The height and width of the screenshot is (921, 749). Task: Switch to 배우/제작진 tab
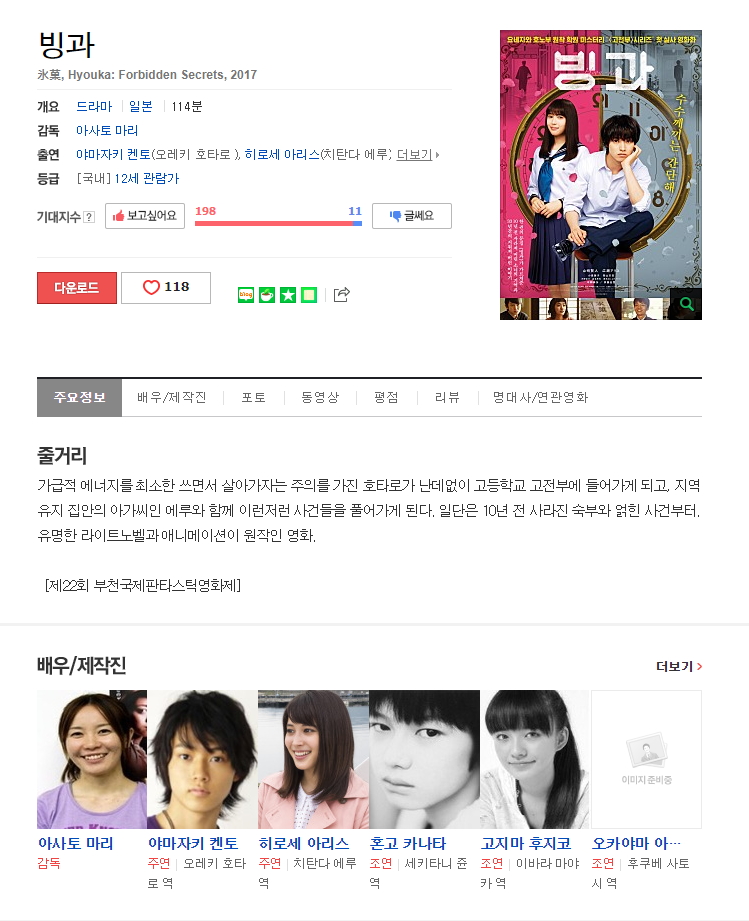(172, 397)
